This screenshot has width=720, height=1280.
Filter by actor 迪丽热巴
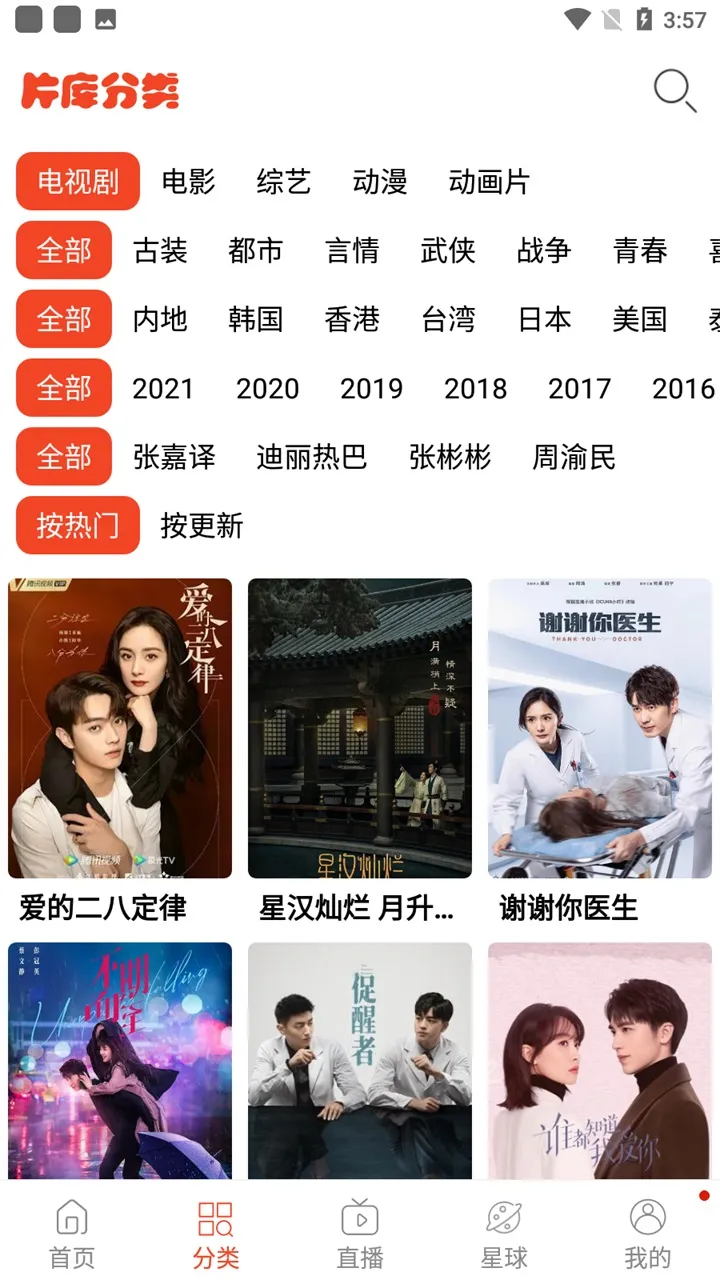click(312, 458)
